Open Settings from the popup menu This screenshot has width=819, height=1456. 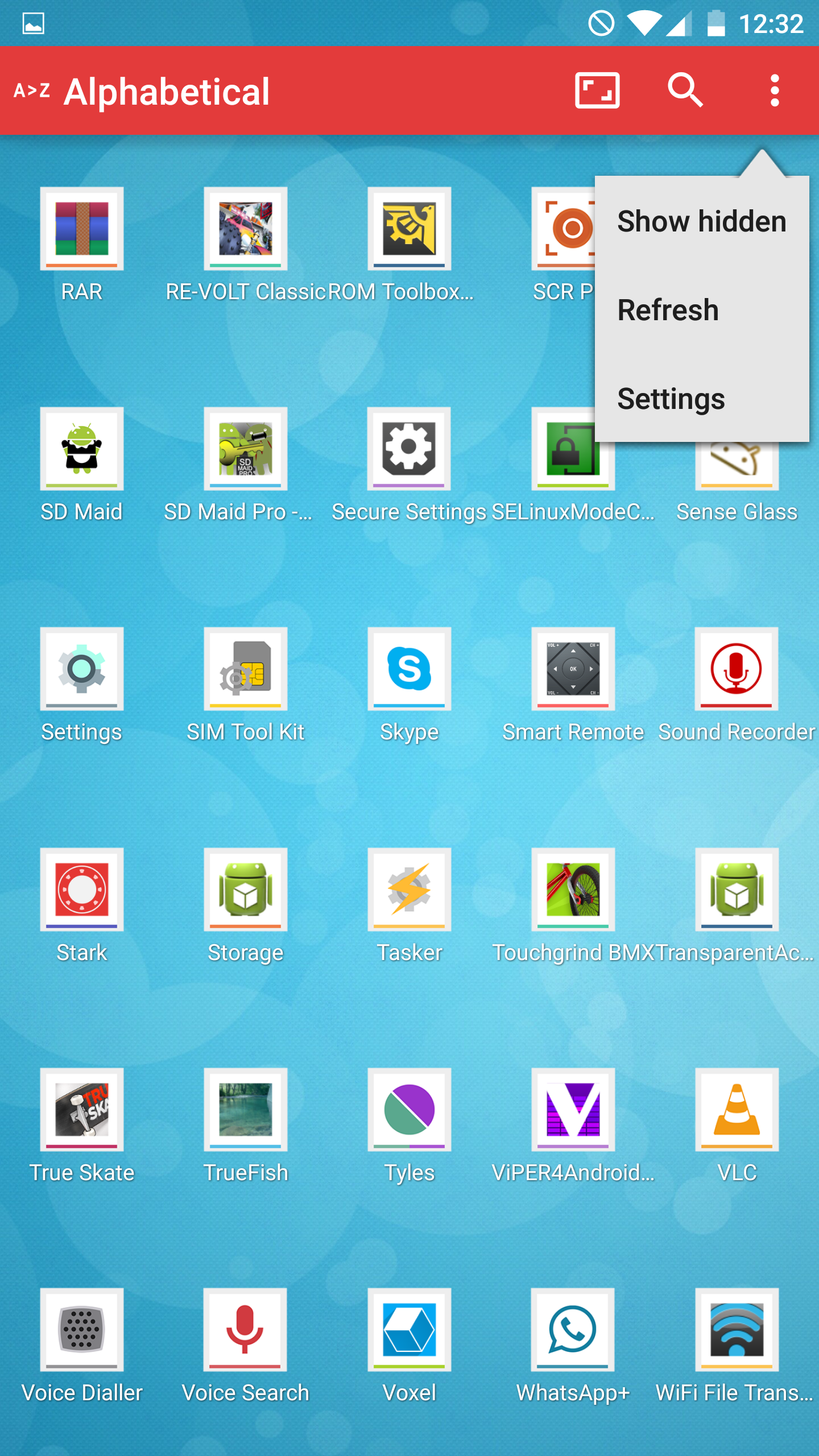(701, 399)
